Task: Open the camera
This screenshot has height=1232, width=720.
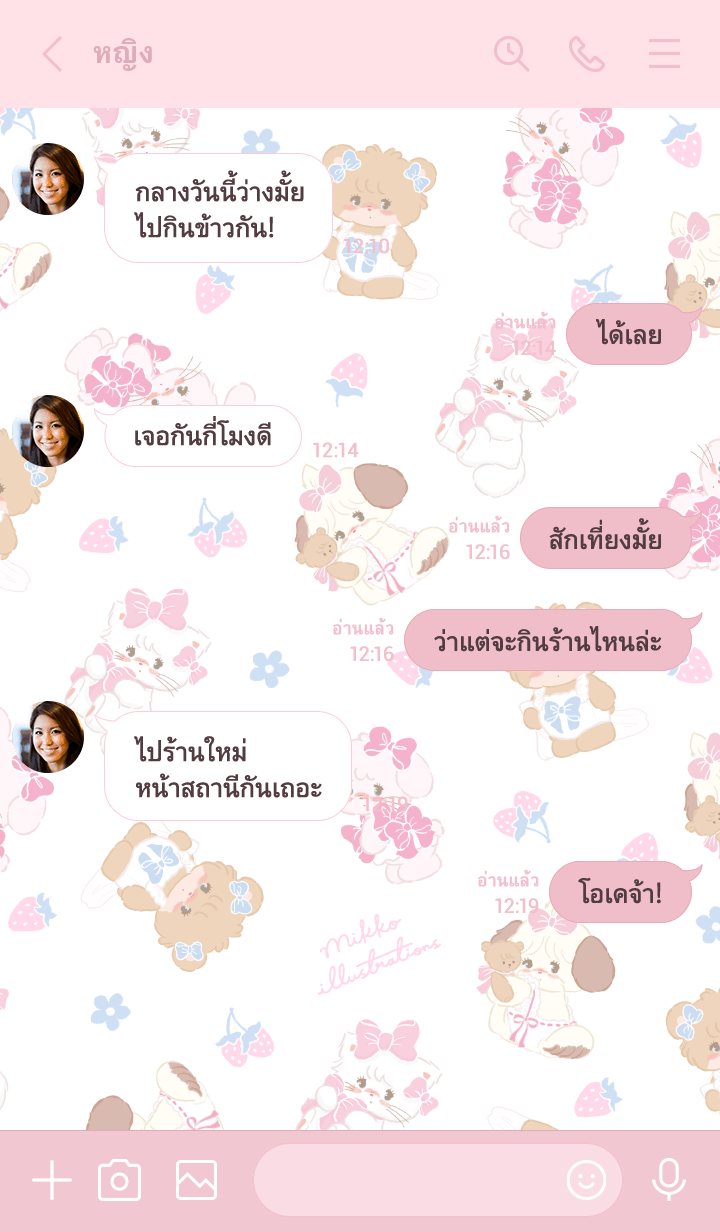Action: coord(120,1181)
